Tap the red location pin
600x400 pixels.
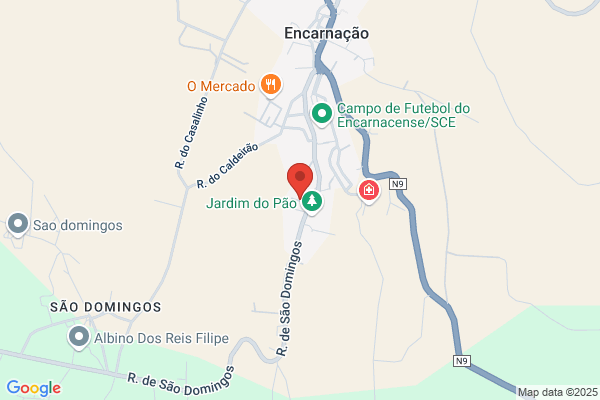[x=300, y=178]
